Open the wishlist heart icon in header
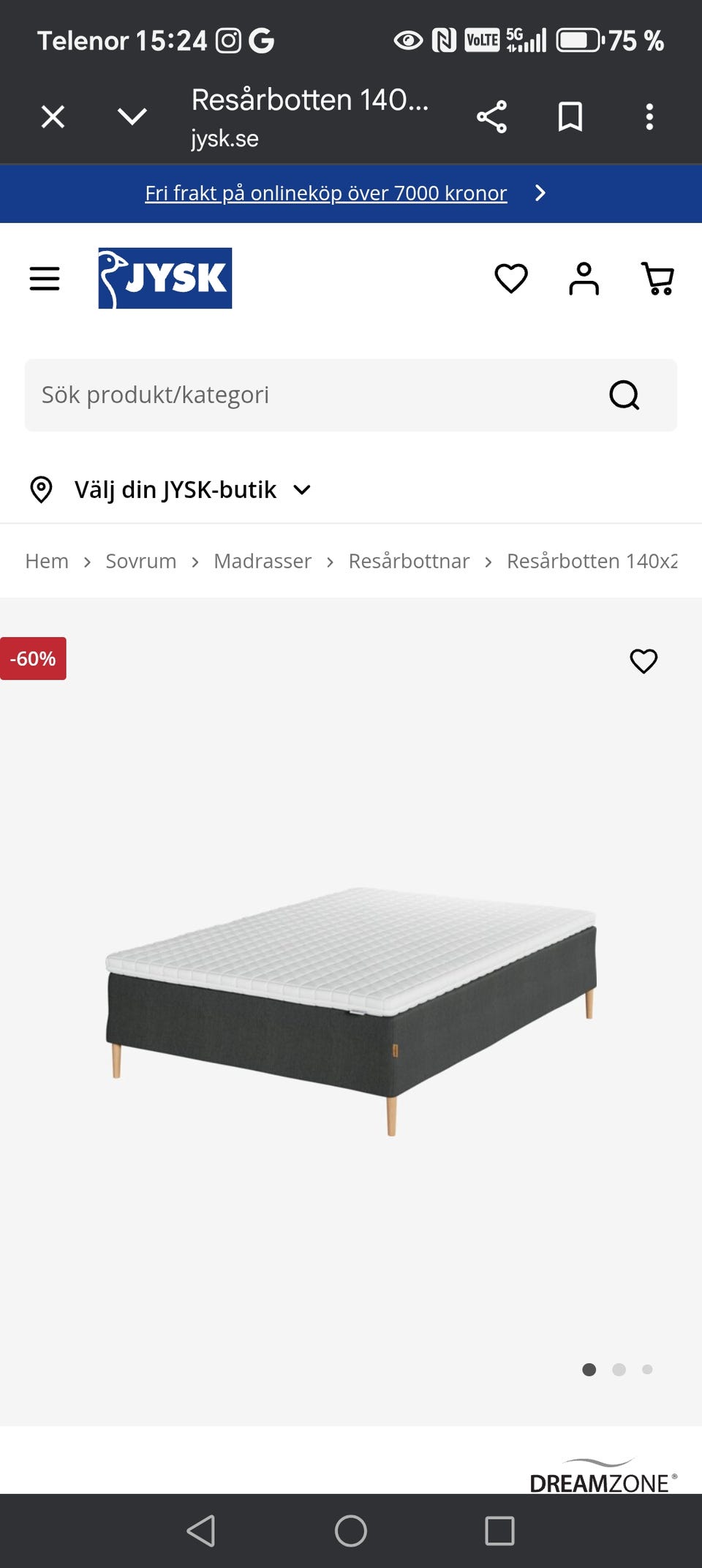Image resolution: width=702 pixels, height=1568 pixels. click(511, 278)
